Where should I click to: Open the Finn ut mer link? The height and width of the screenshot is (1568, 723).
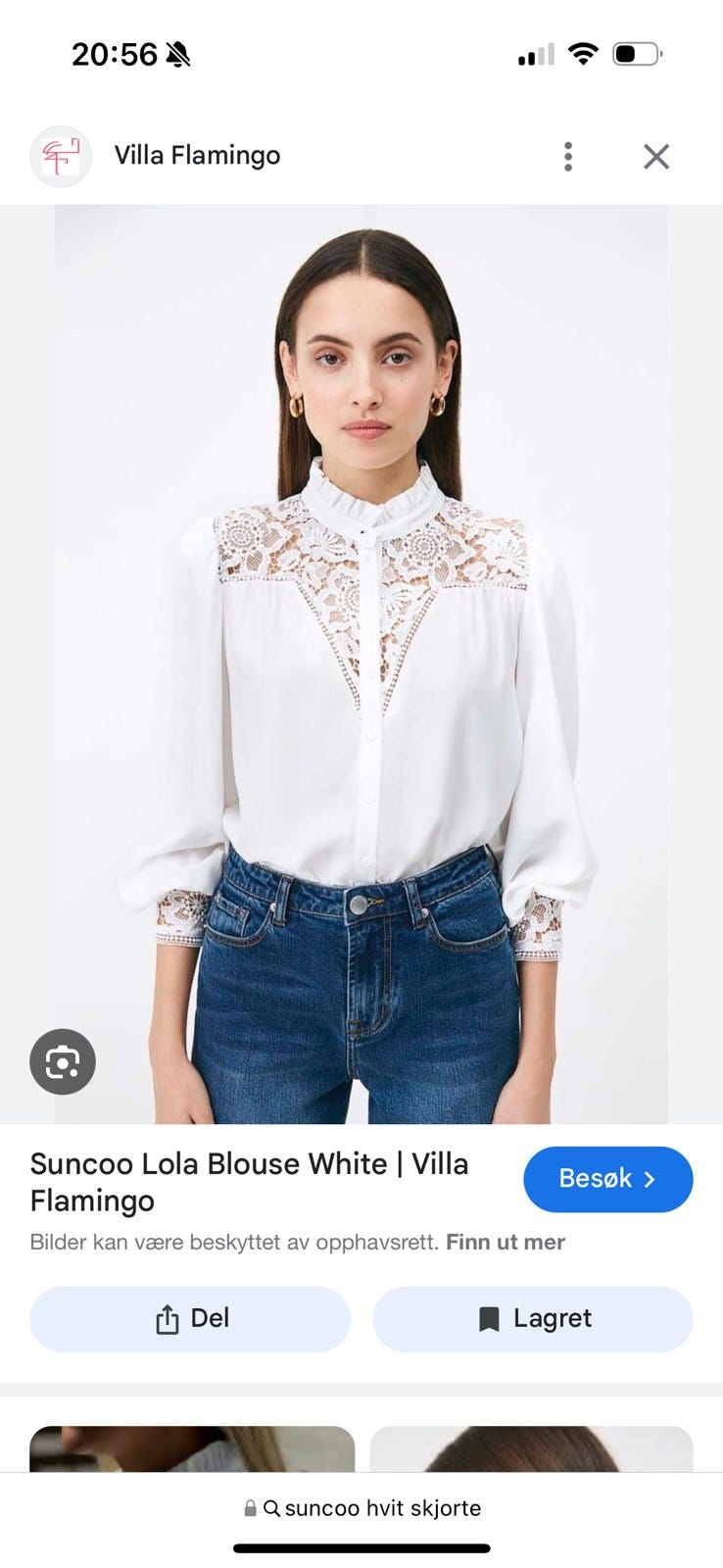506,1243
